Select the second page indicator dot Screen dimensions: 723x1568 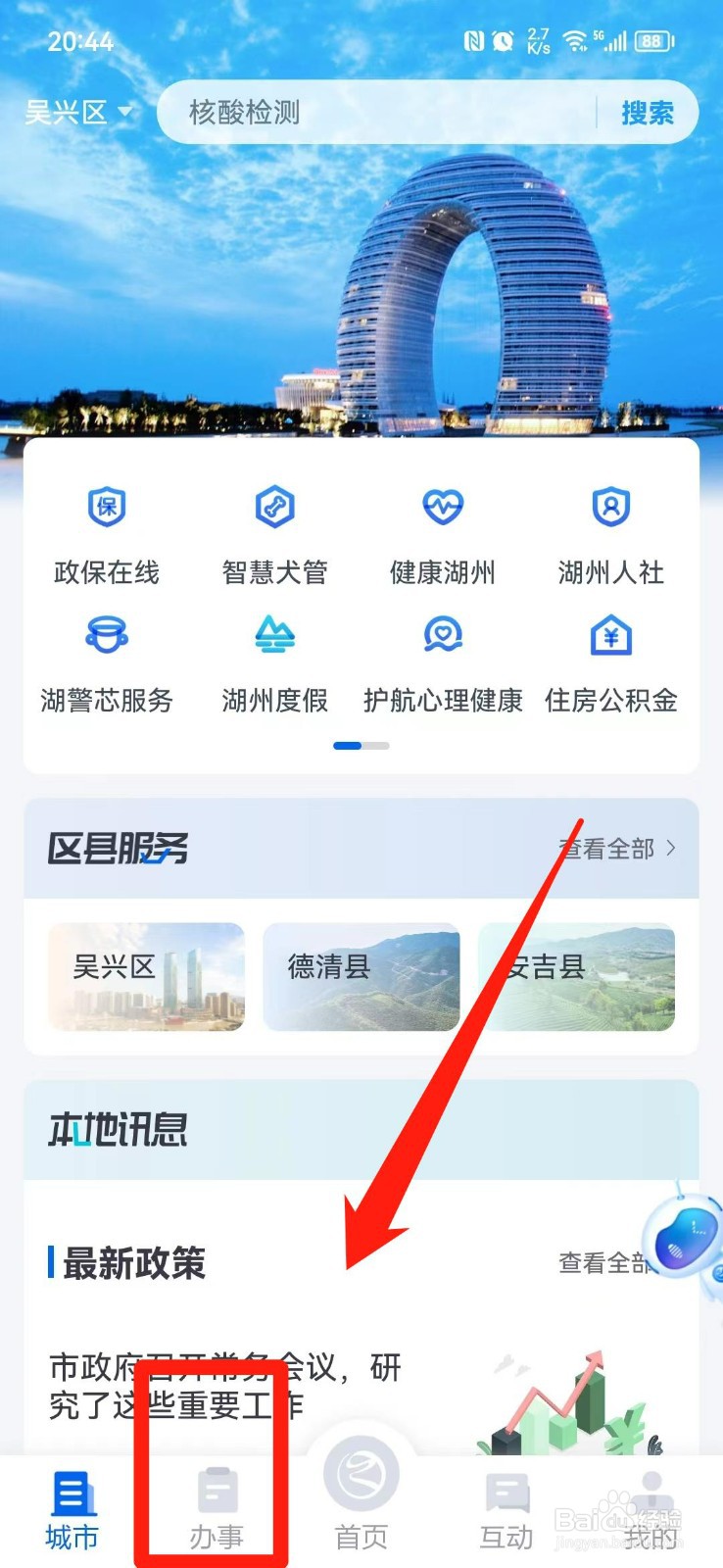coord(373,746)
